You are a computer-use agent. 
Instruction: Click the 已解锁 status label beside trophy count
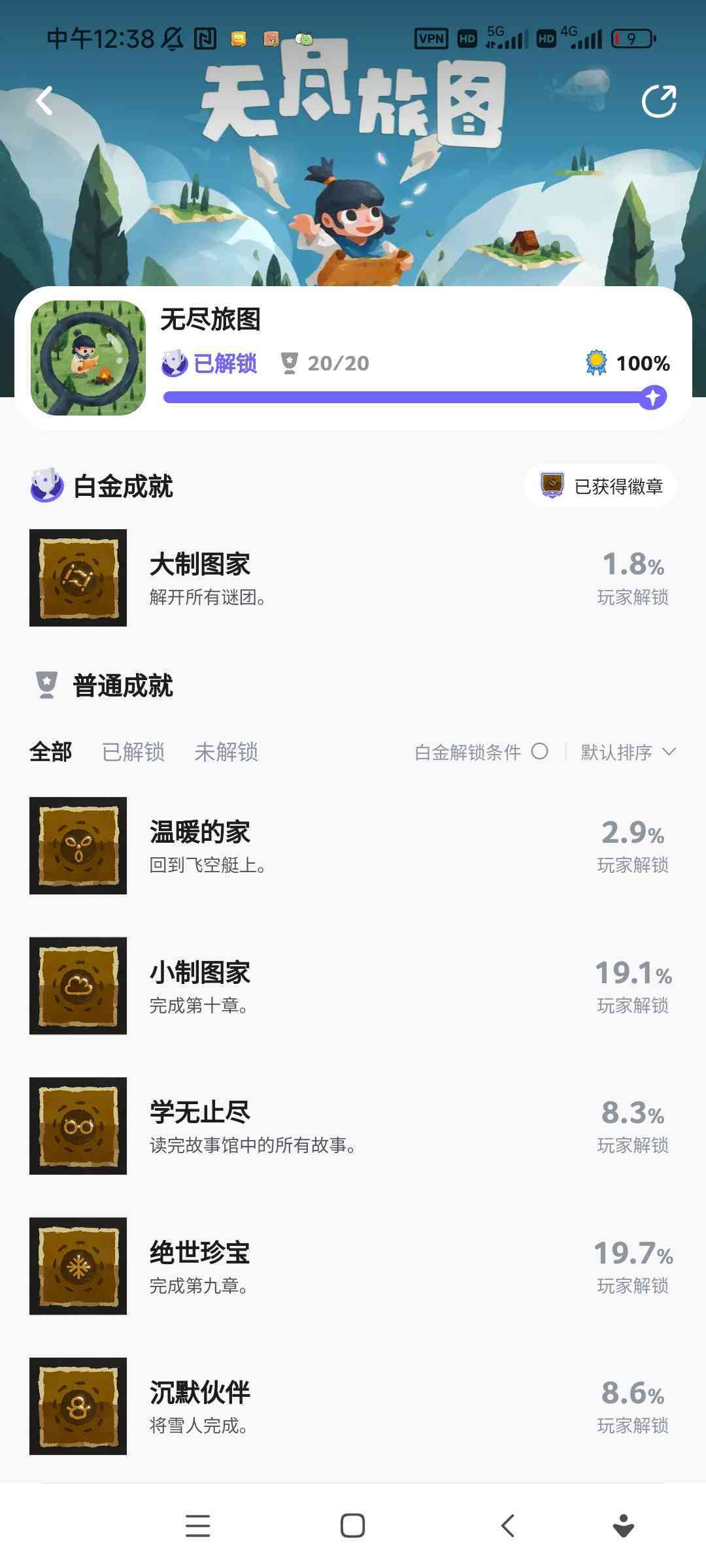[x=223, y=363]
